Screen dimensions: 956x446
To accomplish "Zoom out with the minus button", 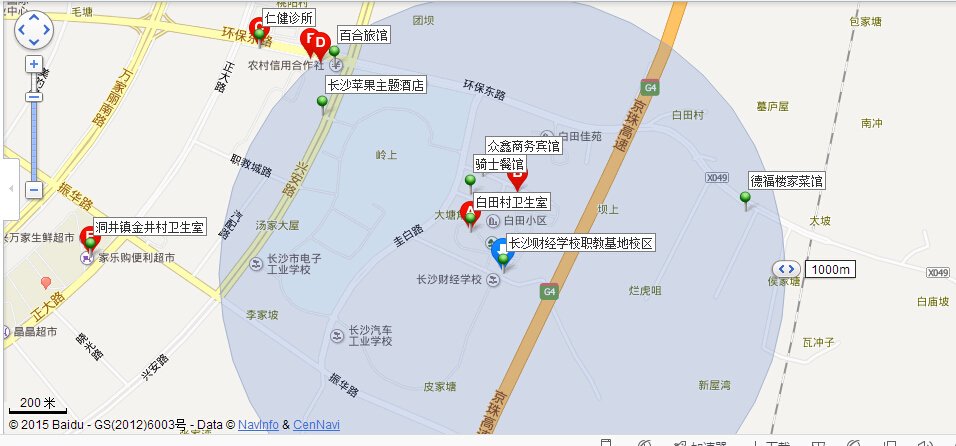I will (x=34, y=189).
